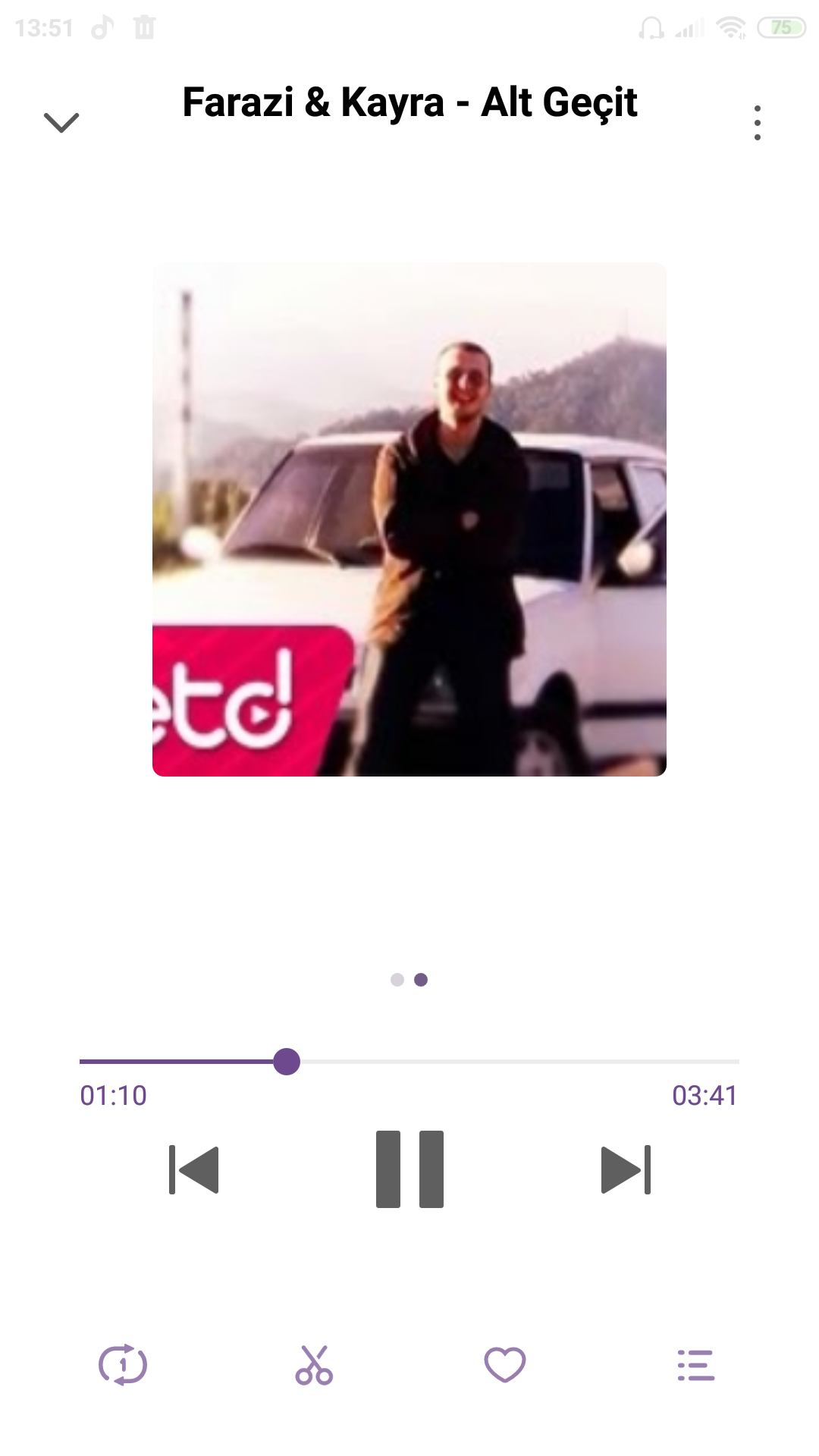
Task: Pause the playing song
Action: pos(409,1169)
